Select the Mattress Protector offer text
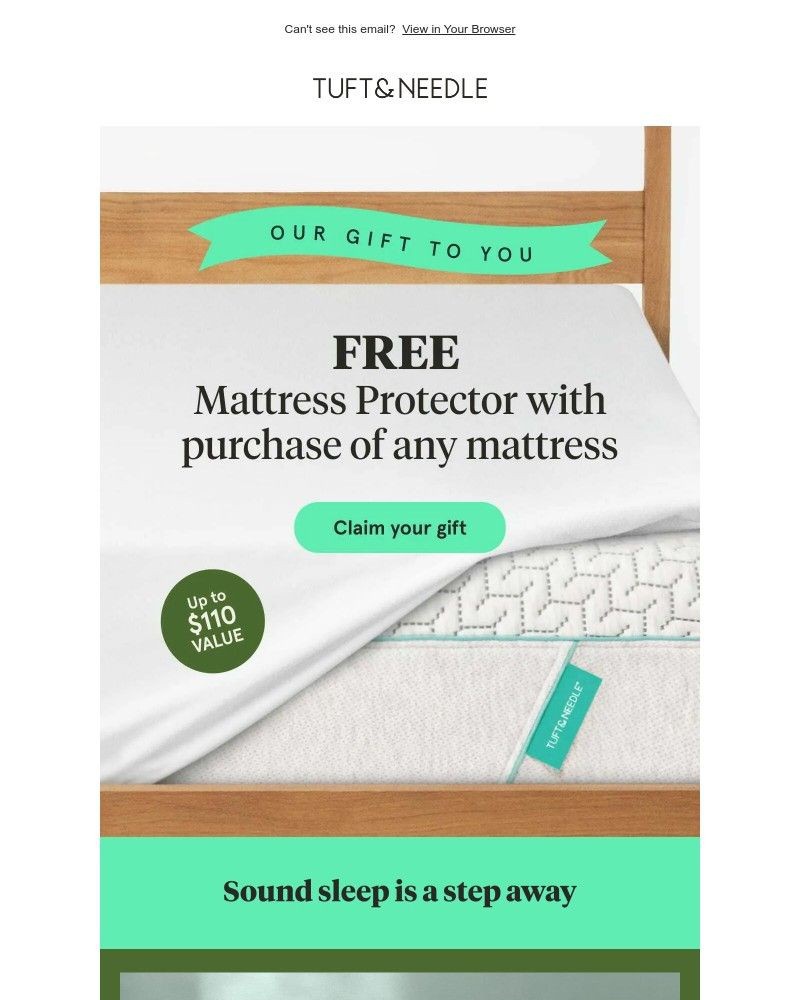Screen dimensions: 800x1000 (x=398, y=420)
